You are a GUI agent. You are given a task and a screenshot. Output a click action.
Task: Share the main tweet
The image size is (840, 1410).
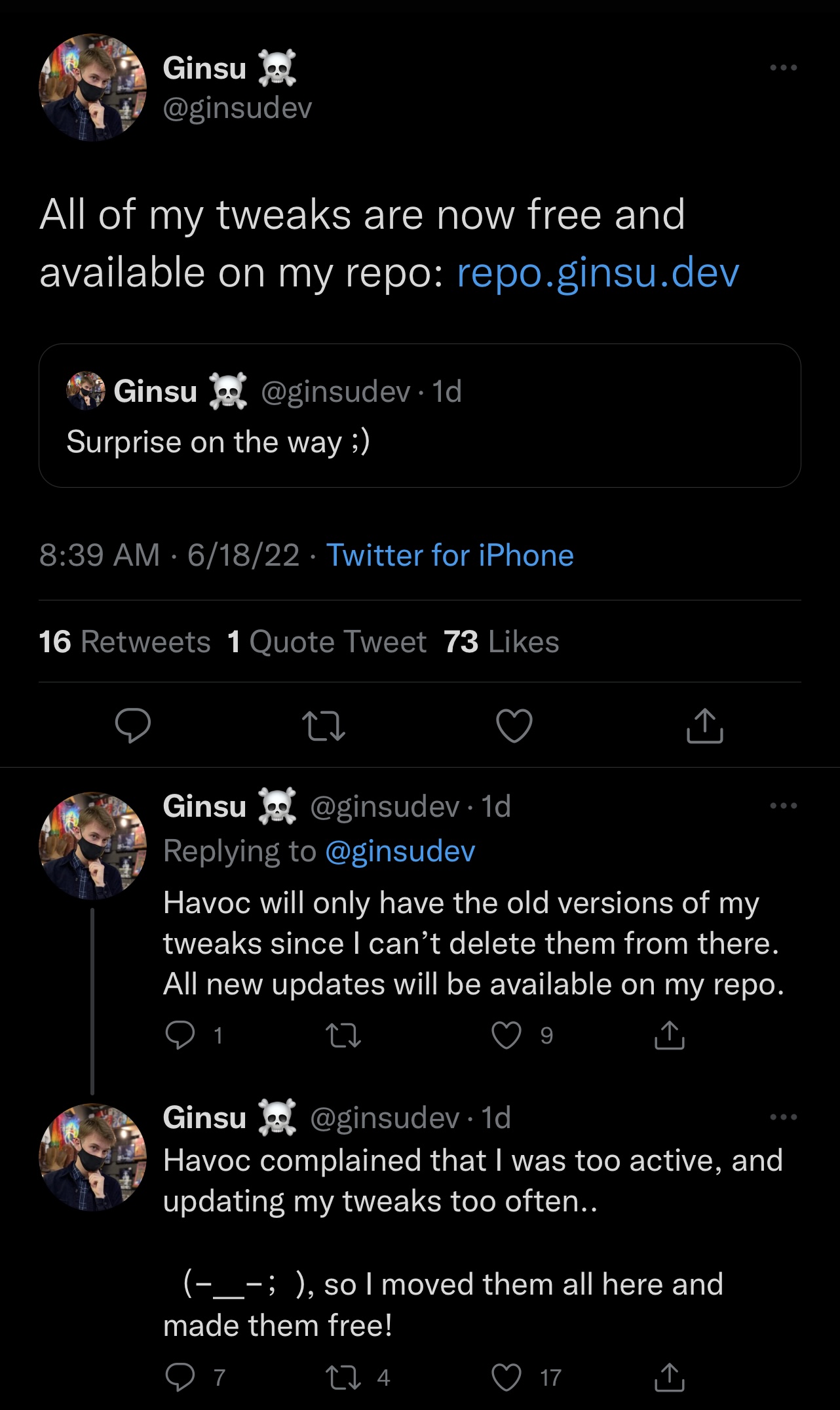coord(705,726)
